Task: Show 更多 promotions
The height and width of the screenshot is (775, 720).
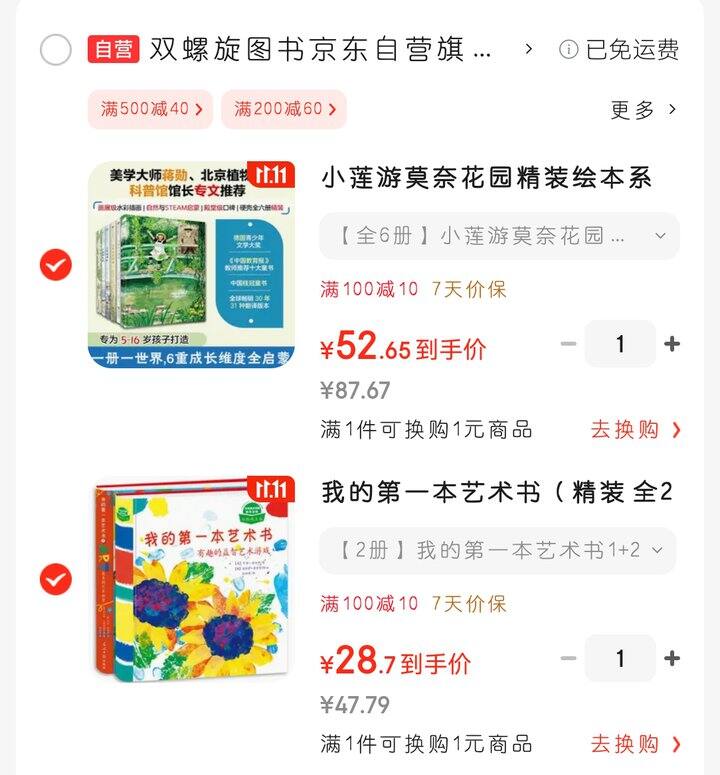Action: [643, 110]
